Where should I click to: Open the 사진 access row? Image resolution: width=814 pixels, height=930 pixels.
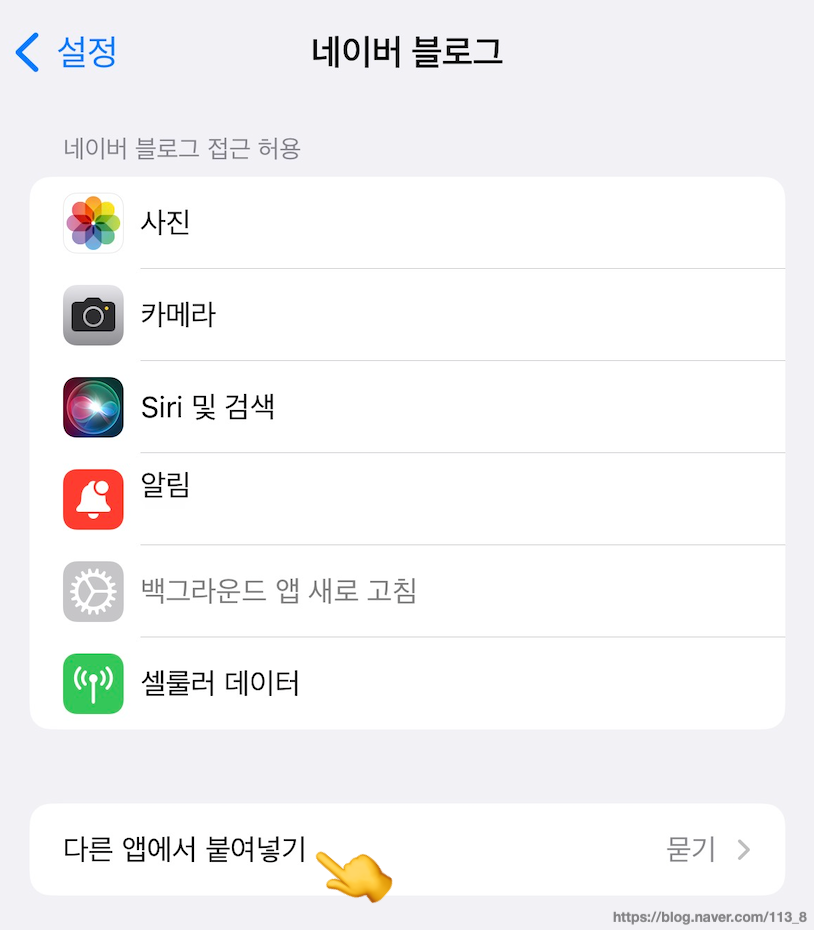click(x=407, y=223)
